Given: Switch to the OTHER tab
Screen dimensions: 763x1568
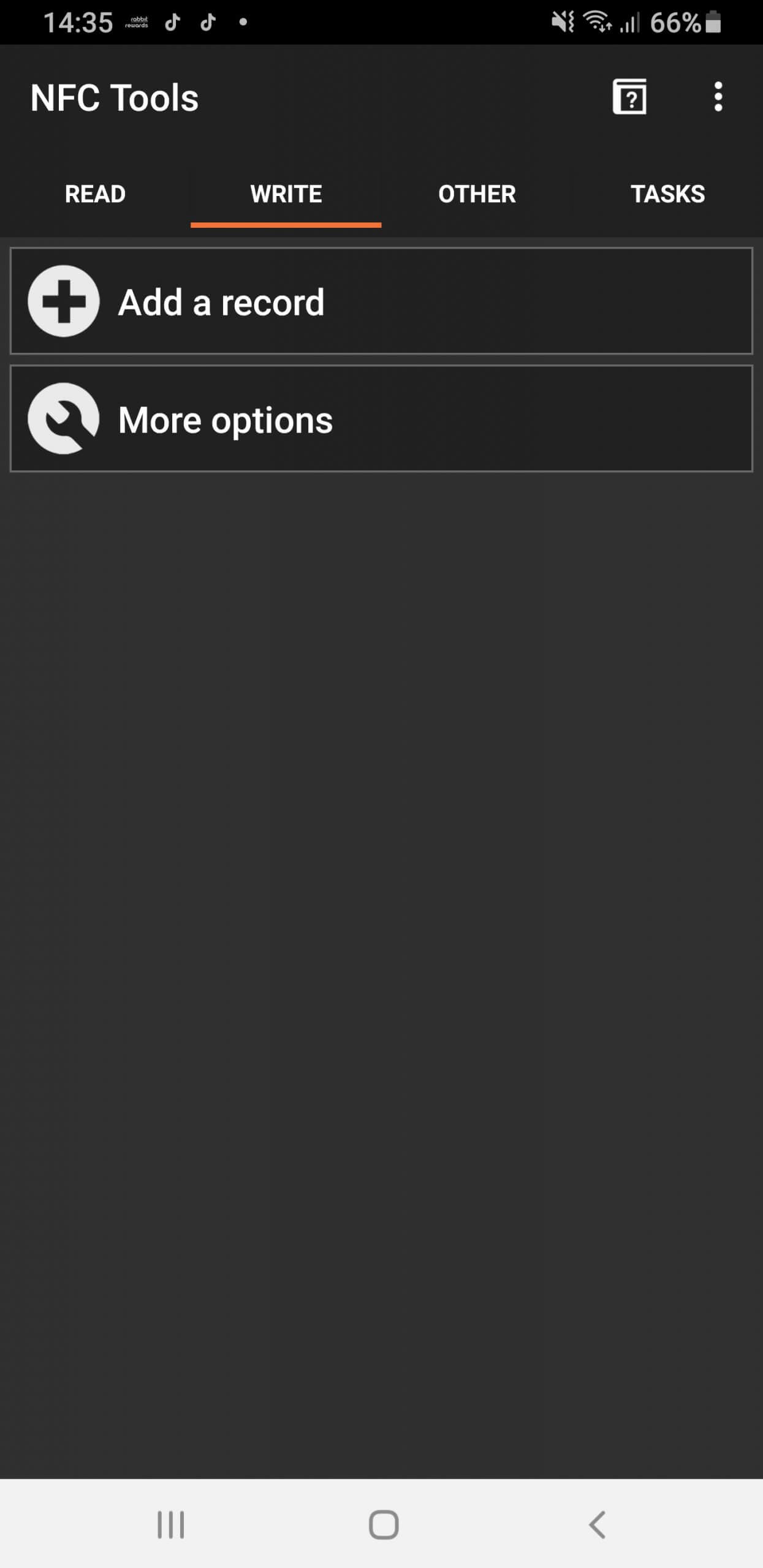Looking at the screenshot, I should 477,194.
